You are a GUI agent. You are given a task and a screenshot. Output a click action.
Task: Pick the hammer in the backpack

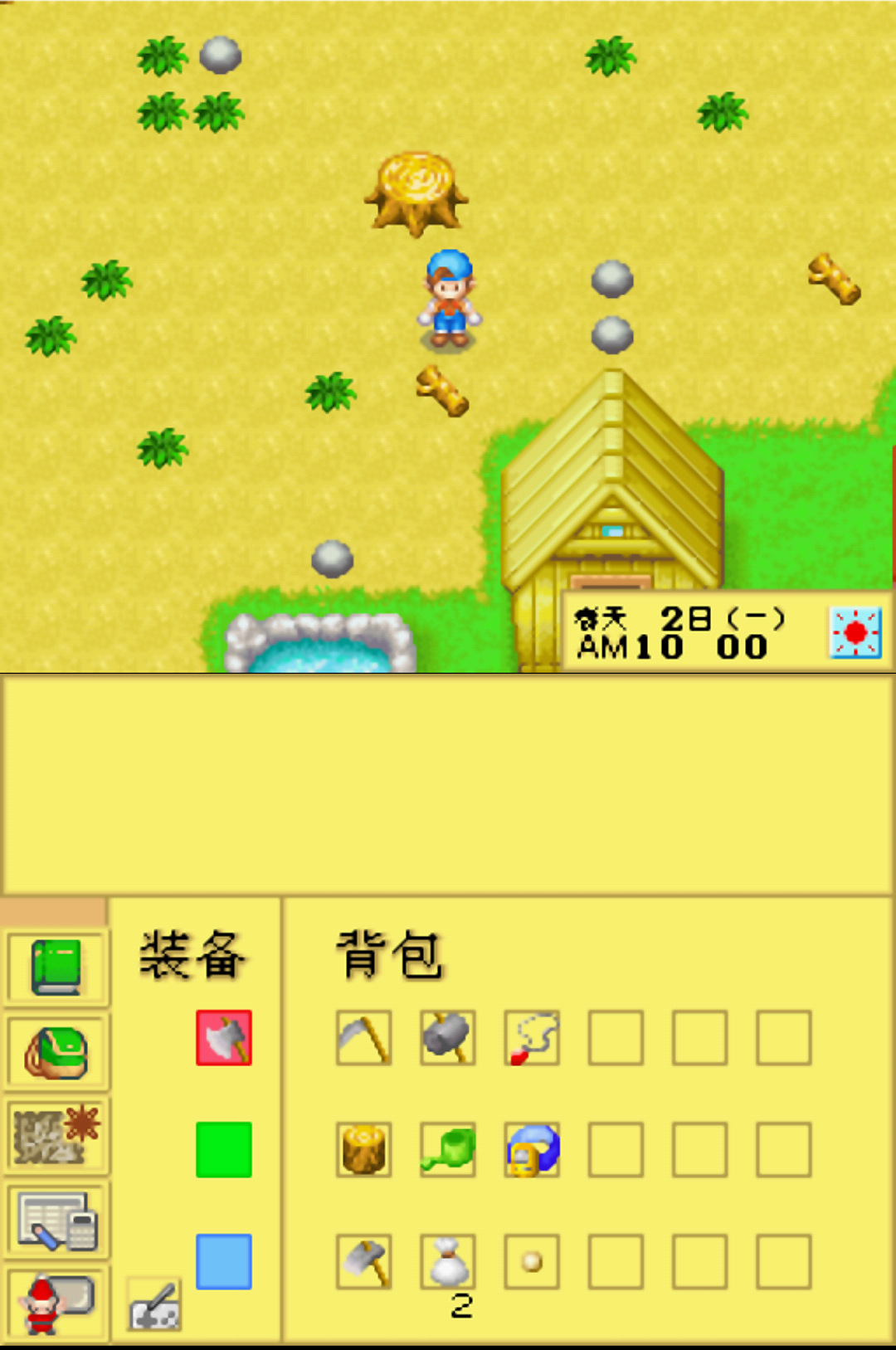pyautogui.click(x=448, y=1038)
